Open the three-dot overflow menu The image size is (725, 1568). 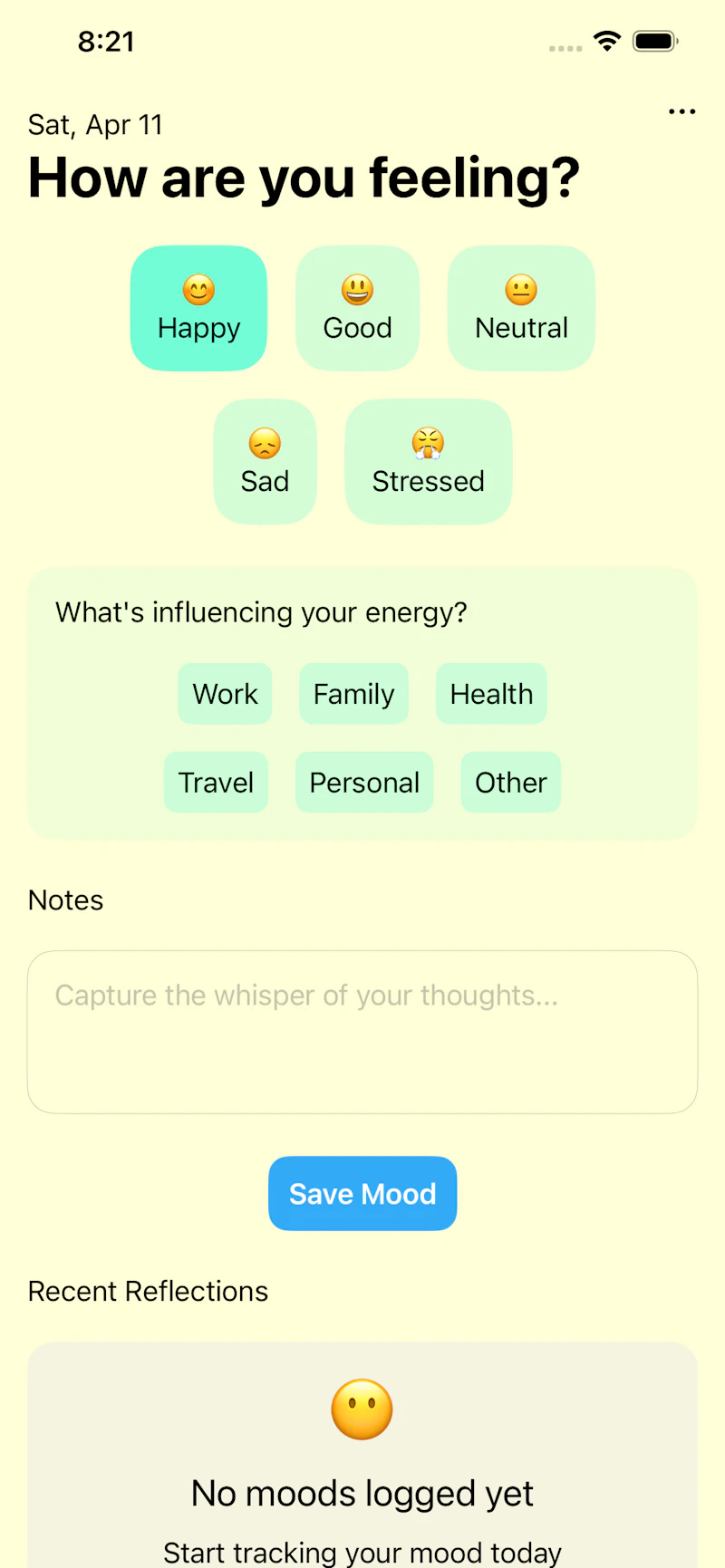tap(681, 111)
